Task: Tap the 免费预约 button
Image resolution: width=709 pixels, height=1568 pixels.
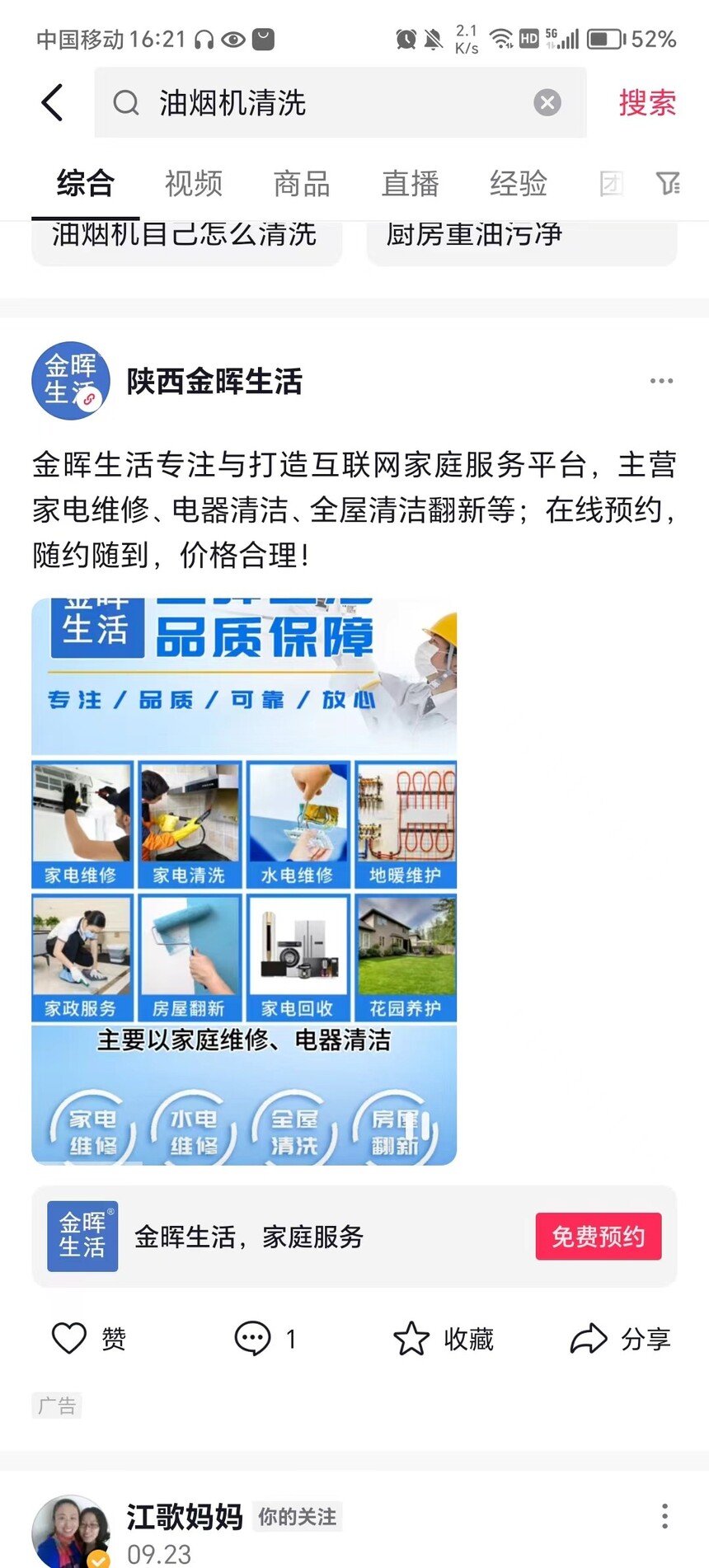Action: [599, 1236]
